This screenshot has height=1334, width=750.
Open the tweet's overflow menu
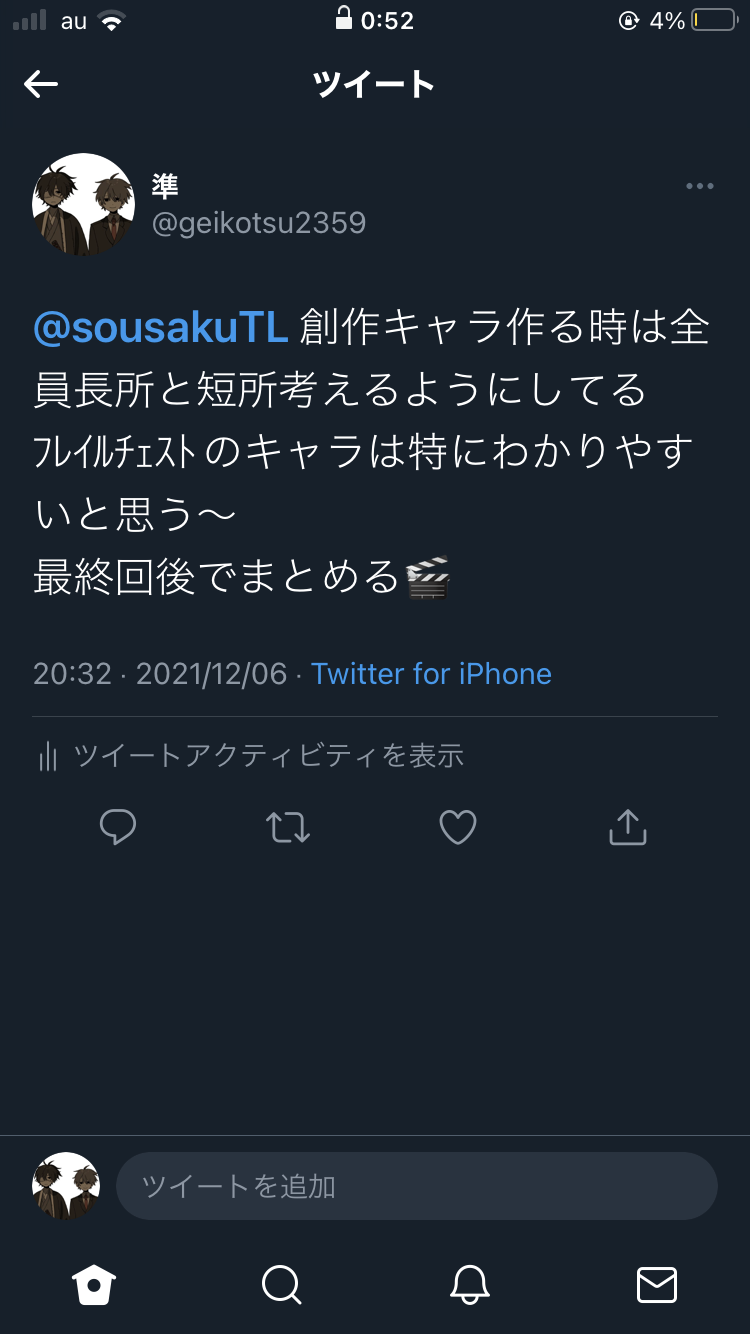699,186
